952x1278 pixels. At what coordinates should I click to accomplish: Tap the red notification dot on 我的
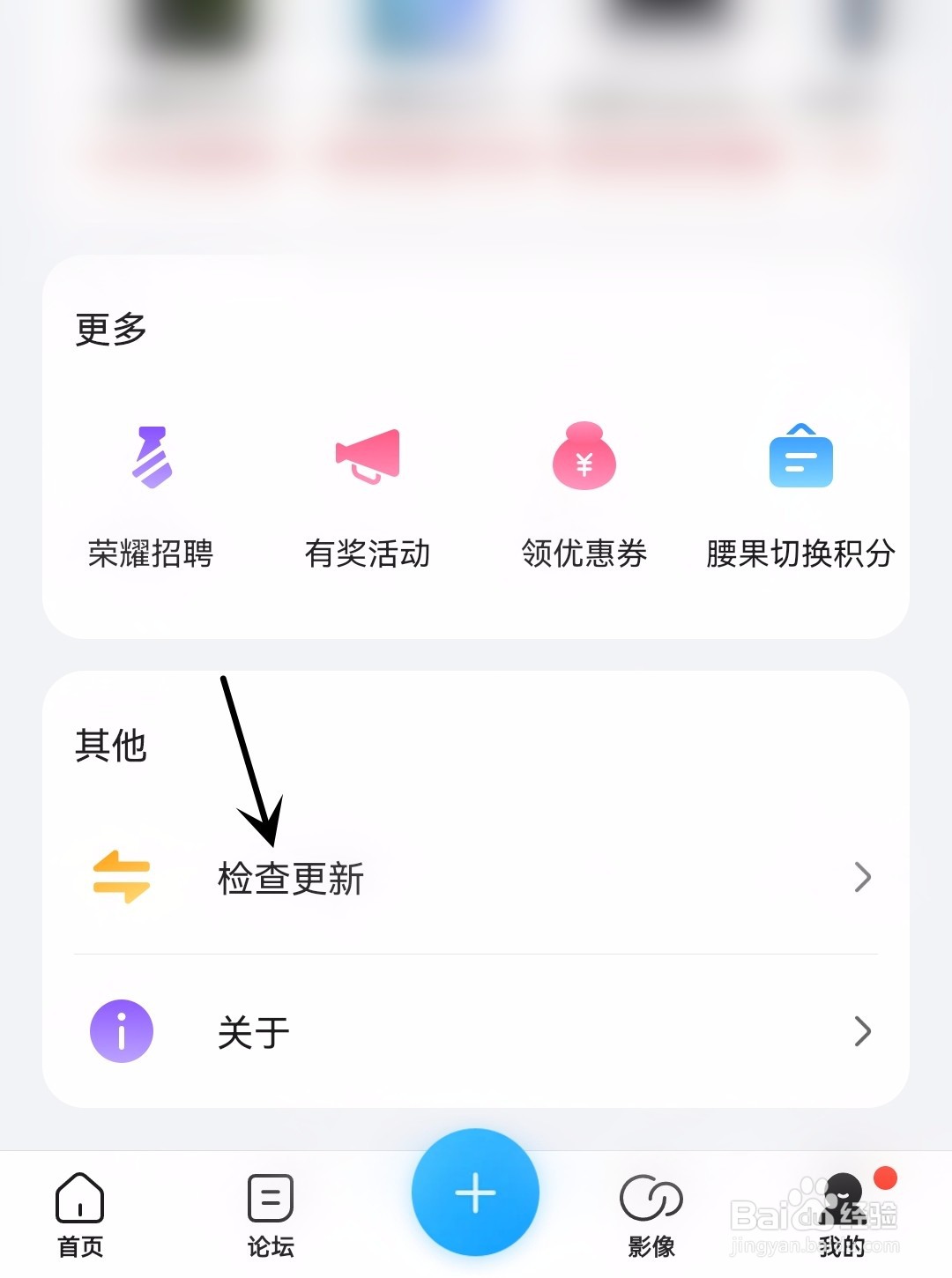click(x=883, y=1174)
